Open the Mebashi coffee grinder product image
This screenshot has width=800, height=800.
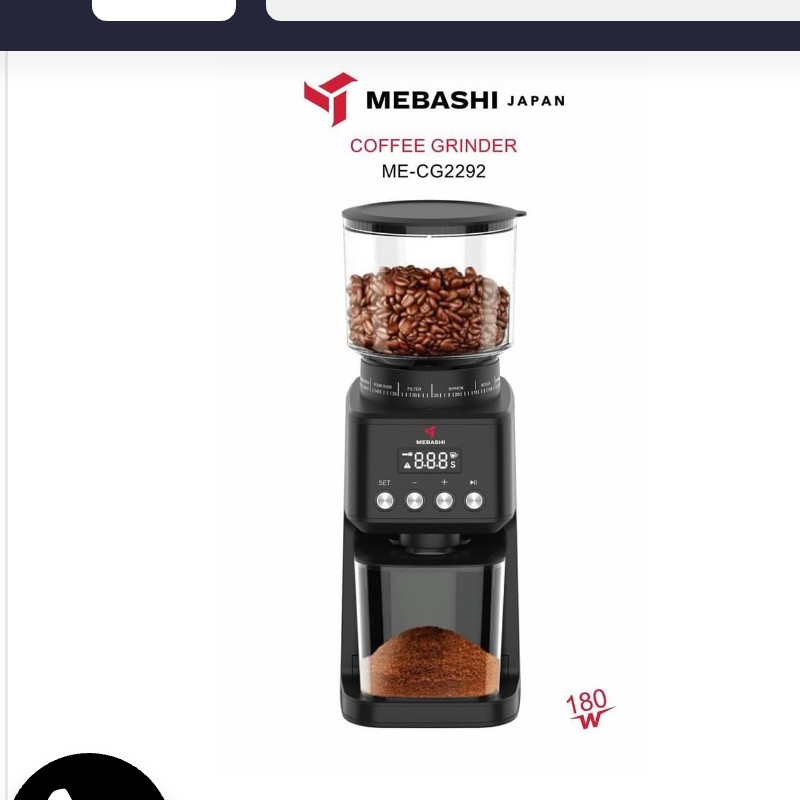434,420
